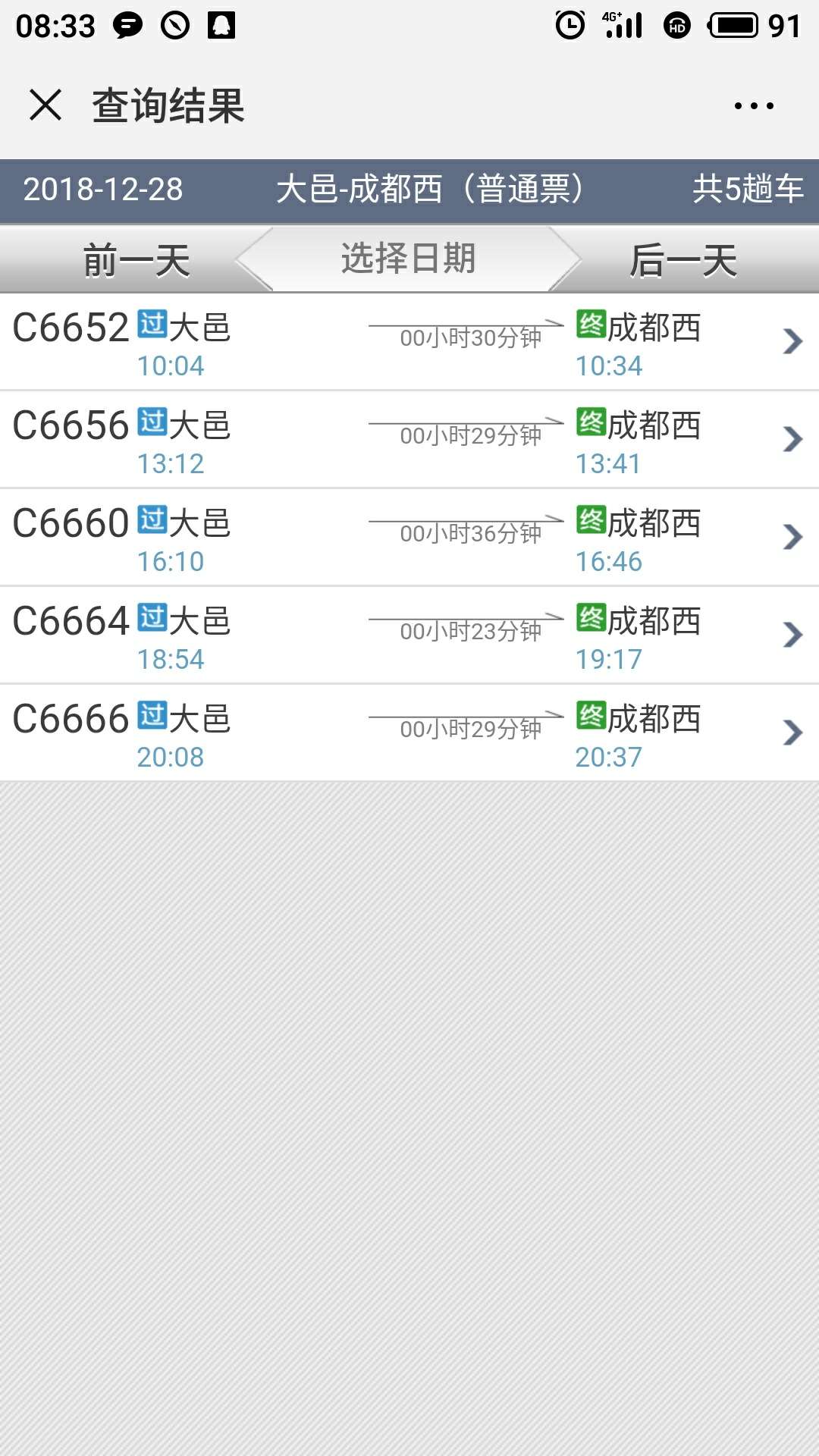Viewport: 819px width, 1456px height.
Task: Open the three-dot overflow menu
Action: (754, 105)
